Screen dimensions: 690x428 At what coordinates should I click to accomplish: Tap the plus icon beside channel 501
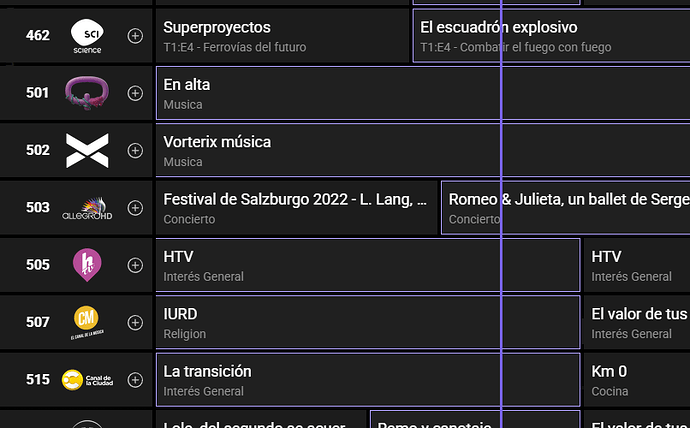click(x=135, y=93)
